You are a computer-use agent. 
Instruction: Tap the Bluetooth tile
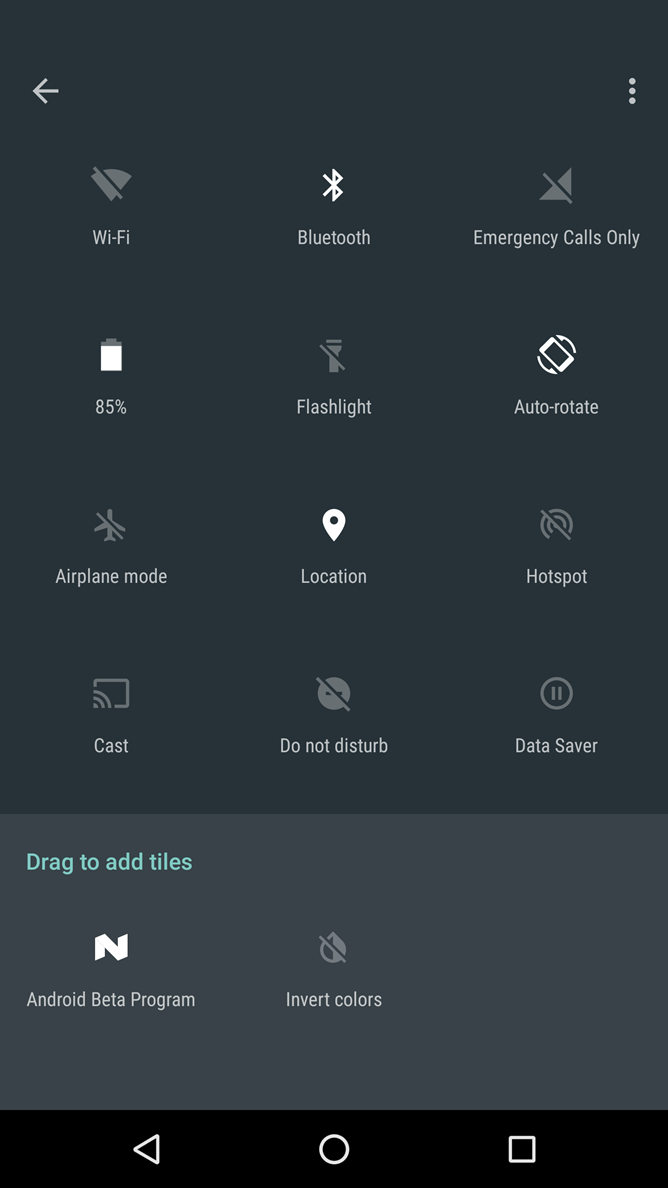pyautogui.click(x=333, y=207)
